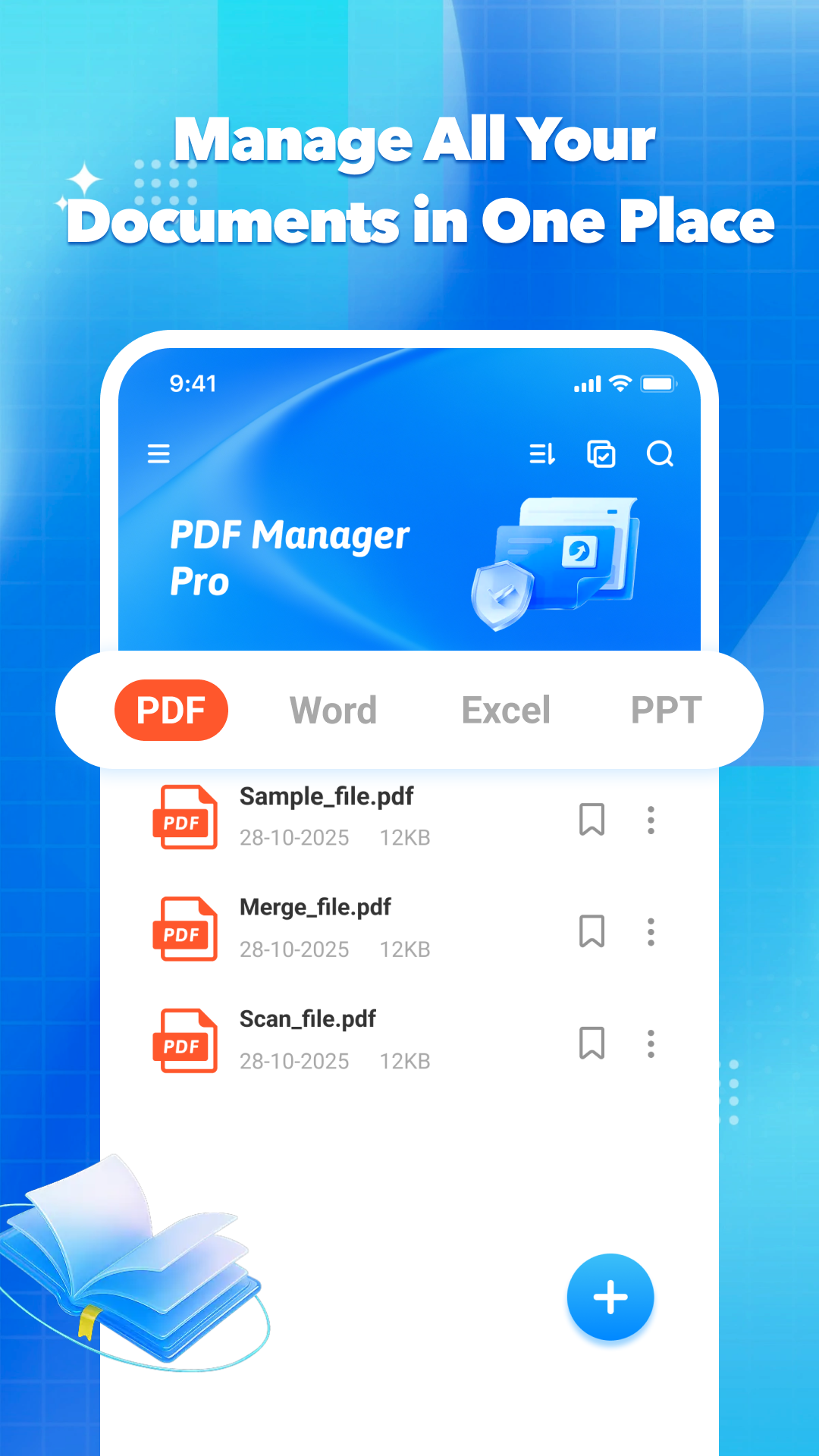Open the three-dot menu for Merge_file.pdf

(x=651, y=931)
